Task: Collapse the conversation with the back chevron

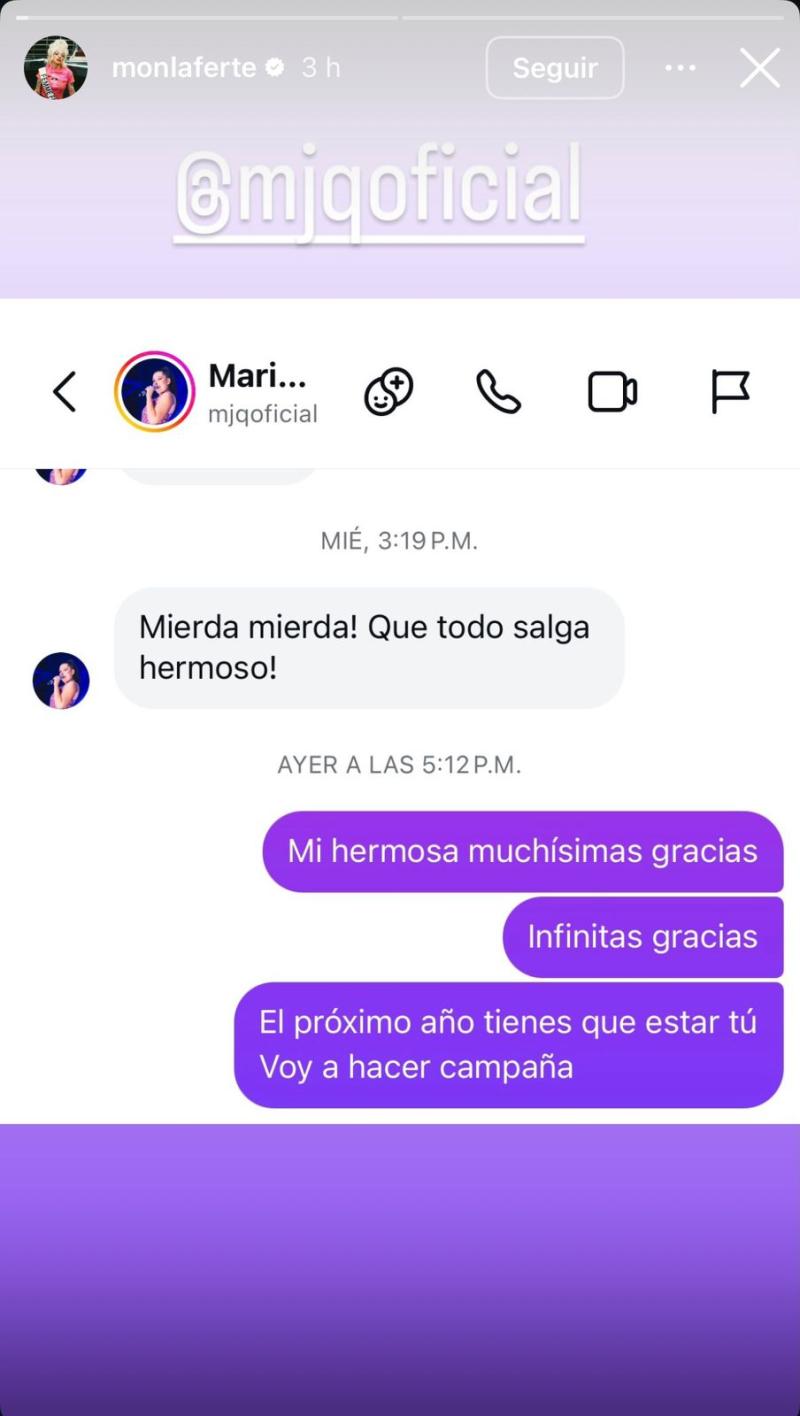Action: pos(64,392)
